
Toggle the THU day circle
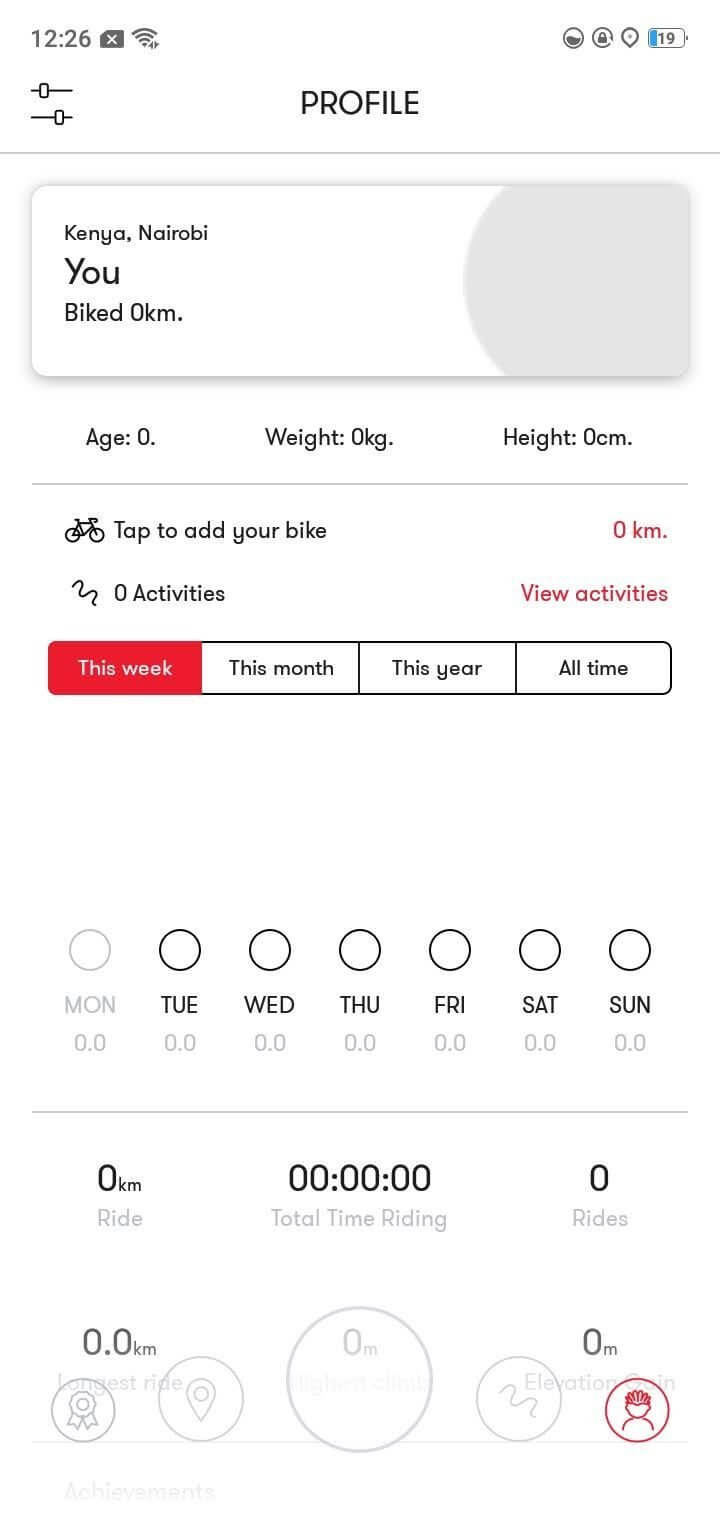pyautogui.click(x=359, y=949)
